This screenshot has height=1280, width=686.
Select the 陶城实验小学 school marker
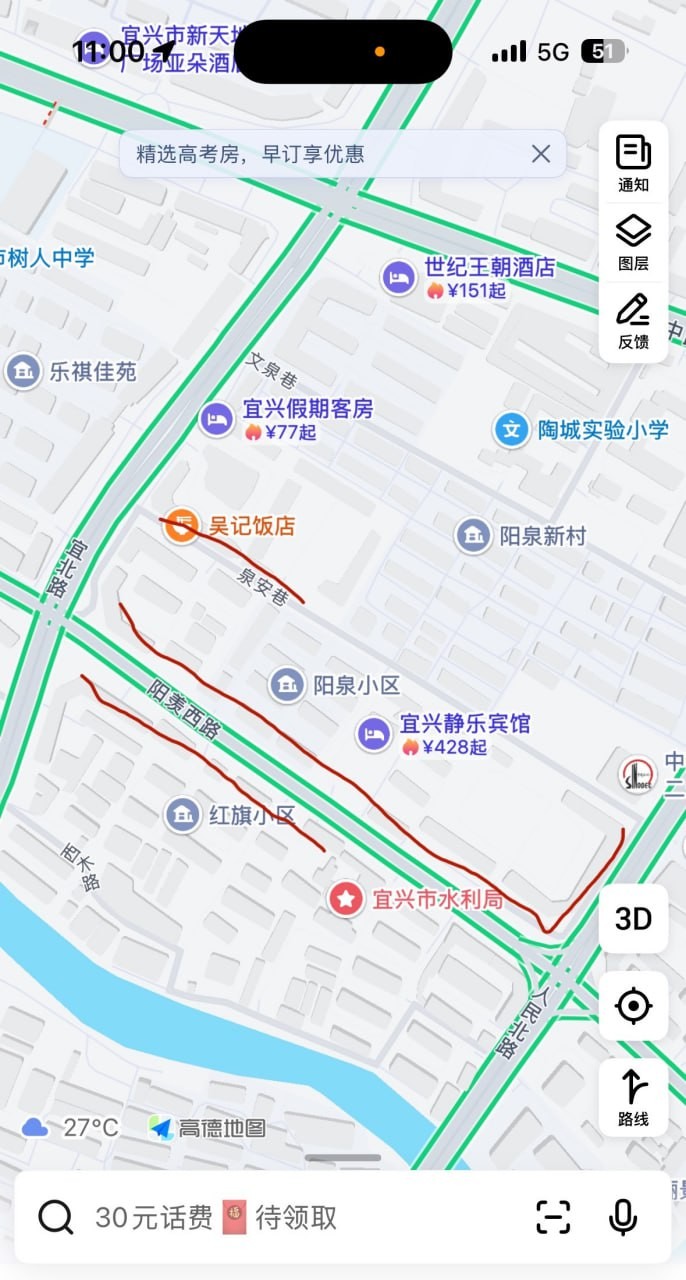(512, 430)
